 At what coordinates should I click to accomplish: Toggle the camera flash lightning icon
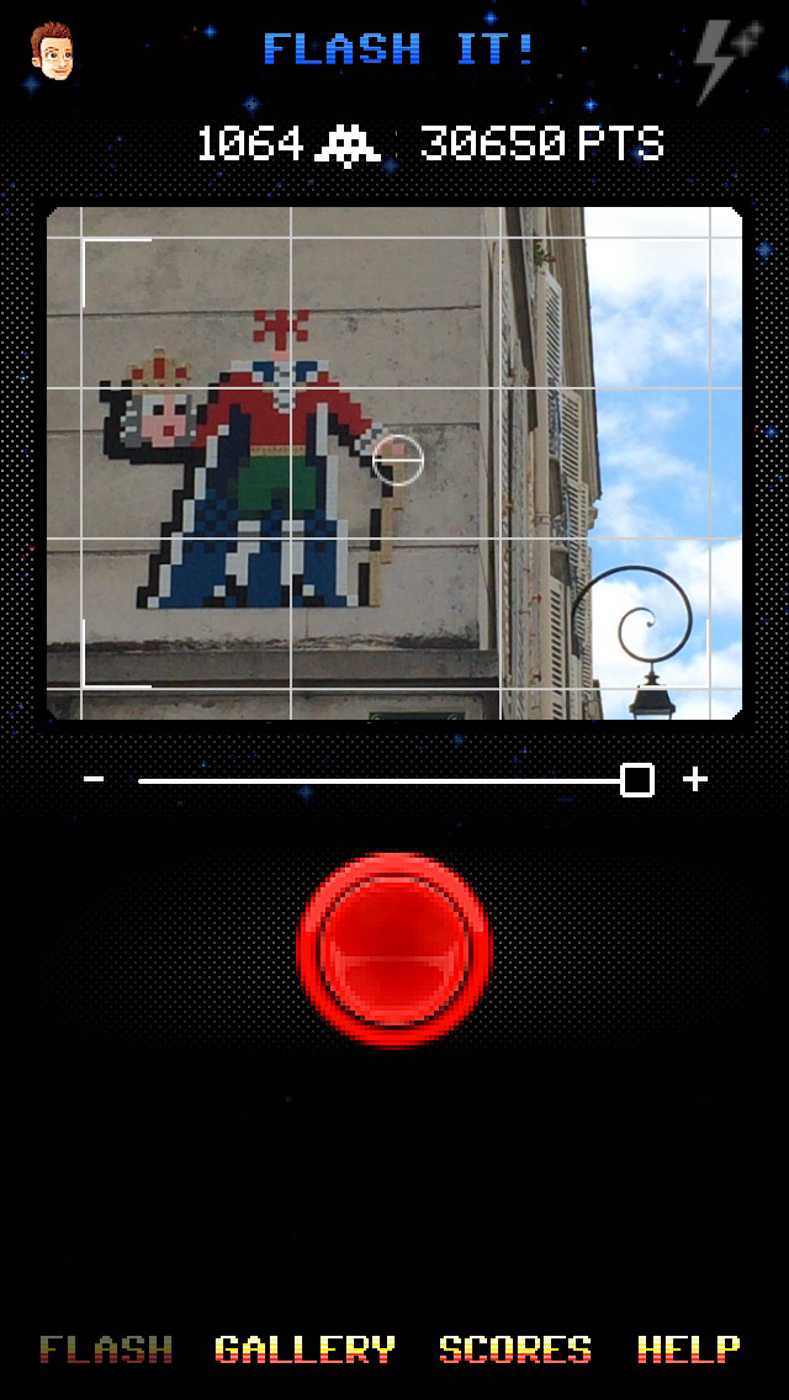[x=728, y=60]
